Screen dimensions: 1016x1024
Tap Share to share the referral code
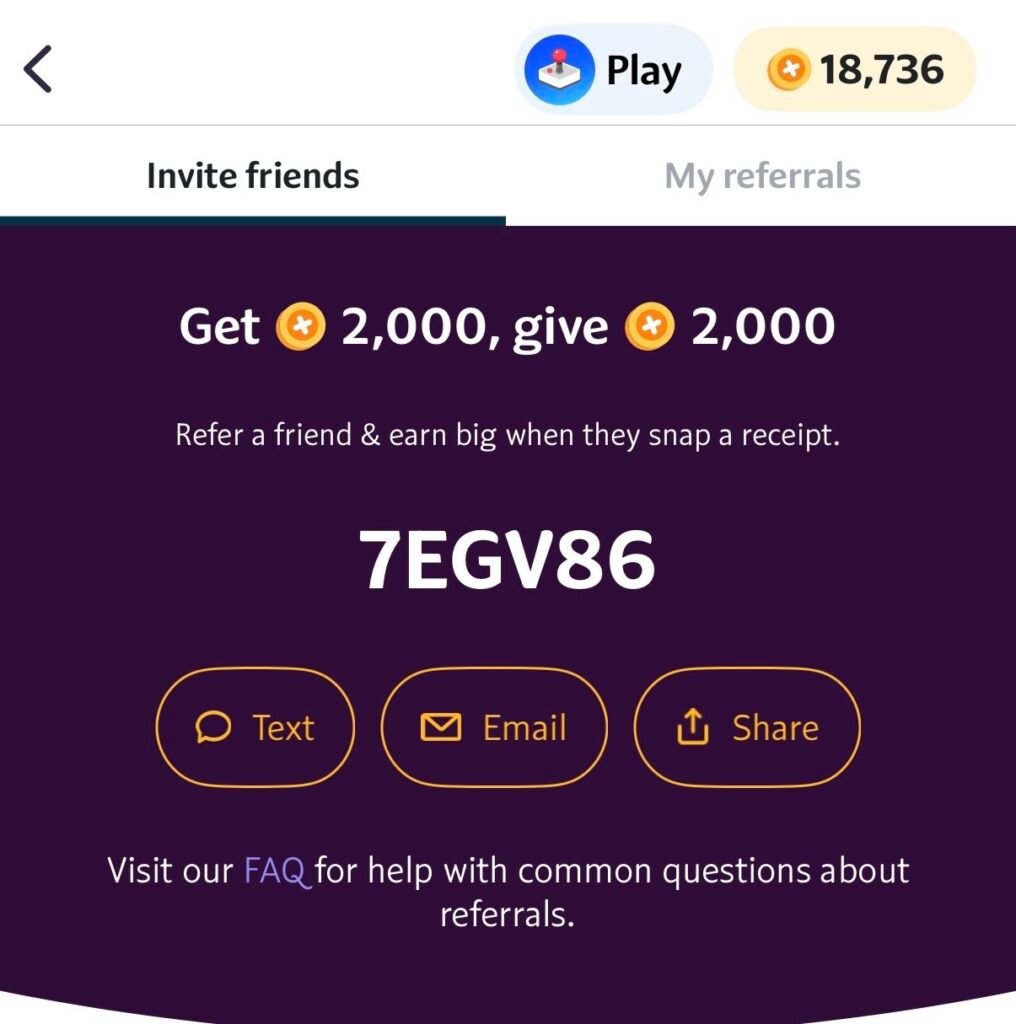(747, 728)
